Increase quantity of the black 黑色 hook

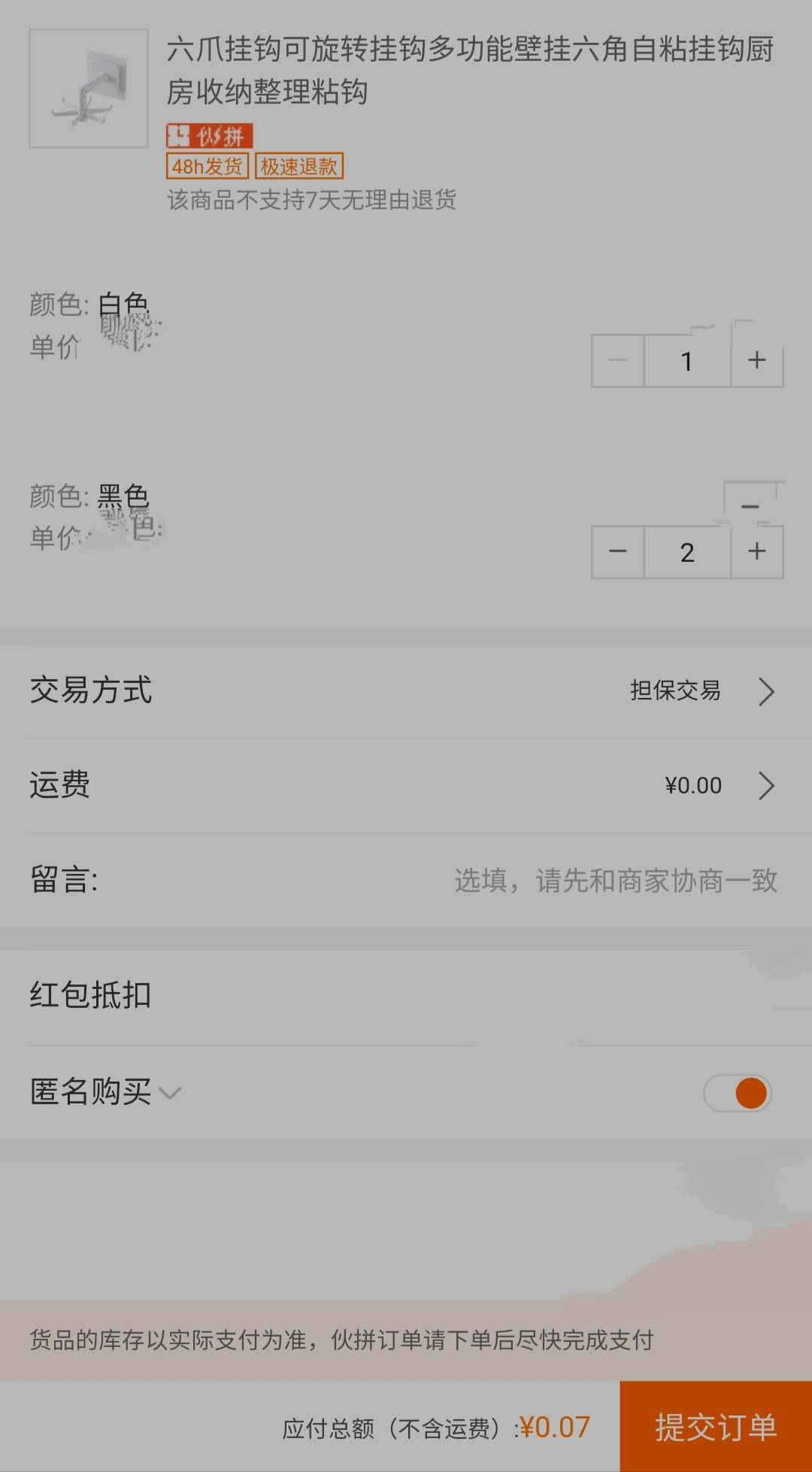pyautogui.click(x=756, y=552)
